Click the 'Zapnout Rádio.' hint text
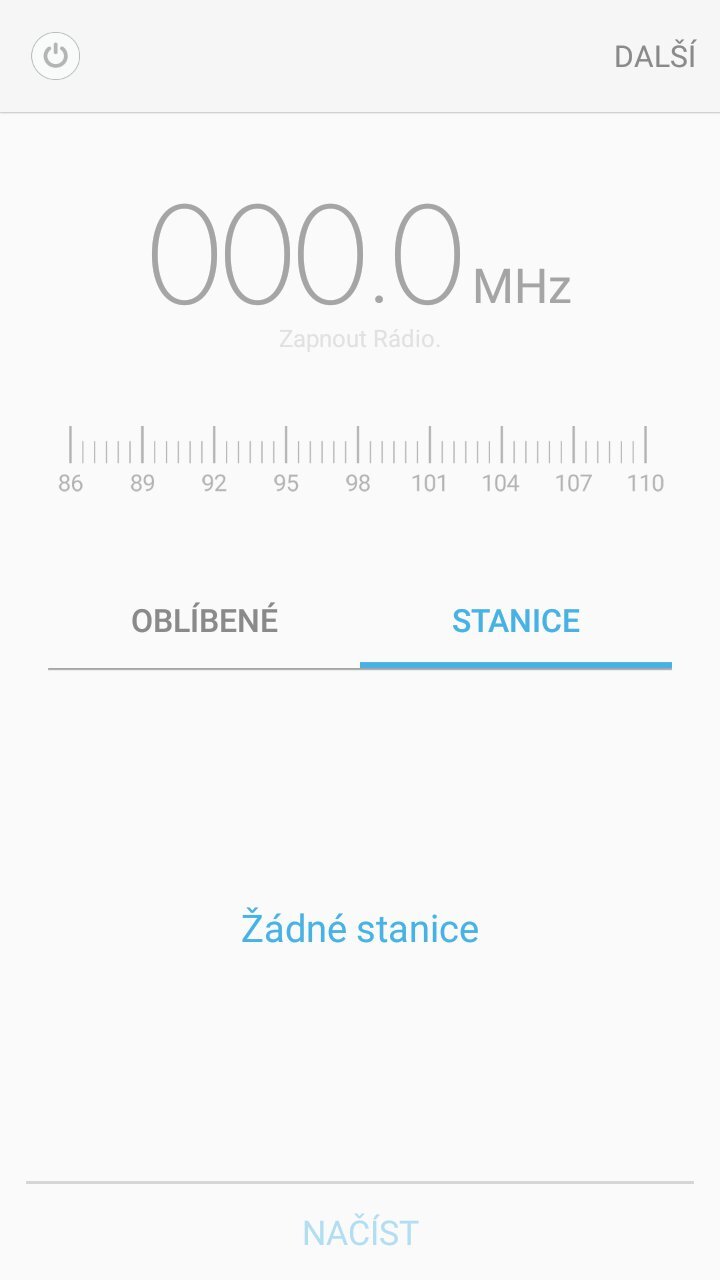The image size is (720, 1280). (359, 339)
